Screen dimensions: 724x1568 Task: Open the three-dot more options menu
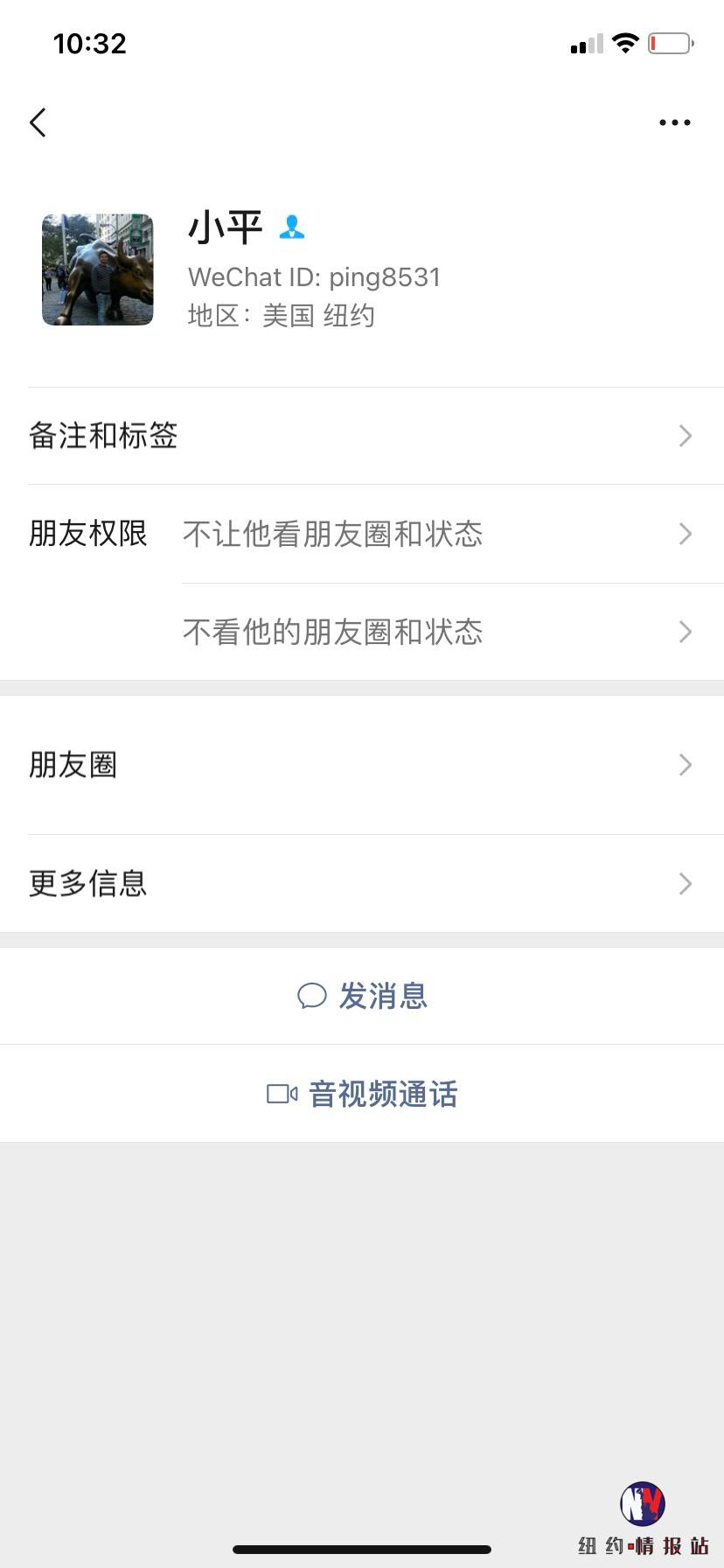coord(674,122)
